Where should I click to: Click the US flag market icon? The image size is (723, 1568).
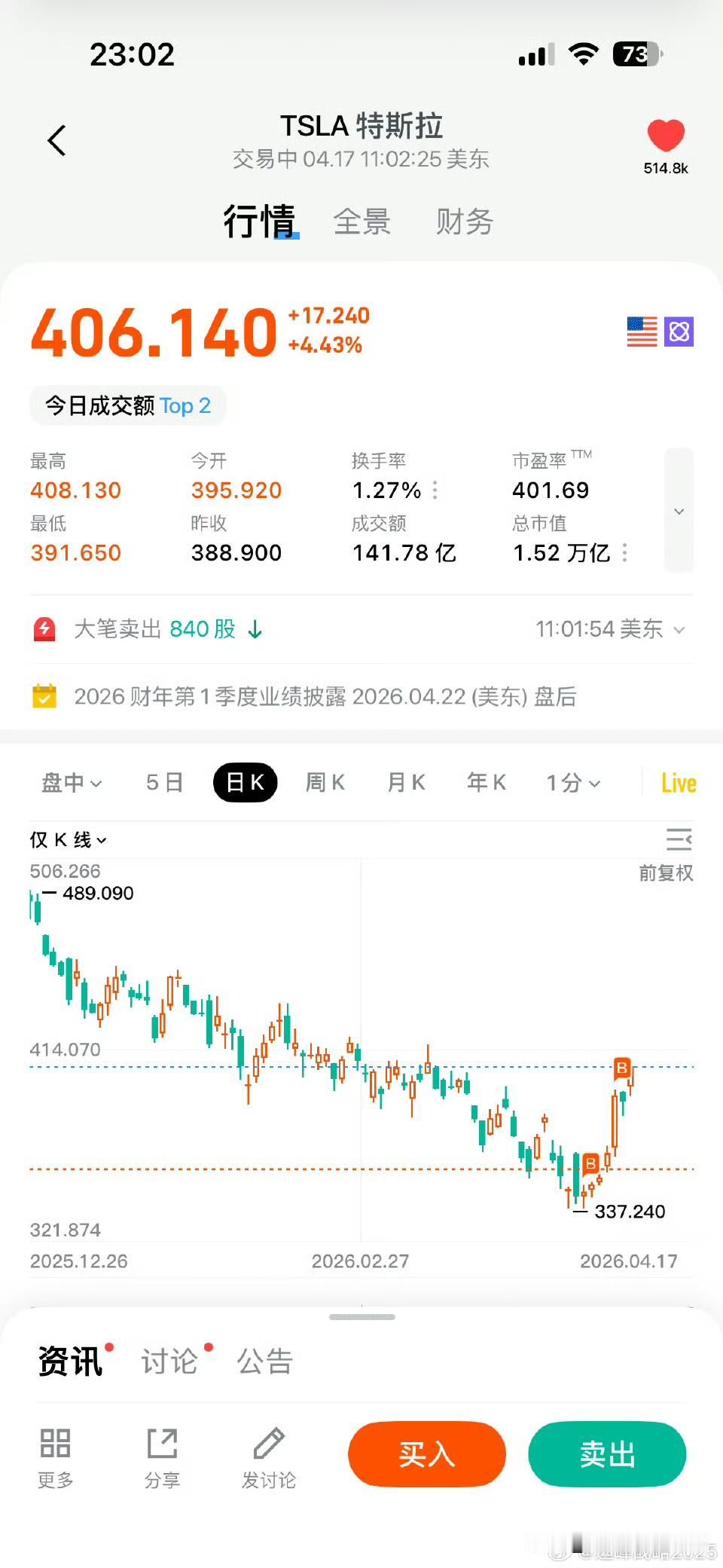pyautogui.click(x=642, y=332)
